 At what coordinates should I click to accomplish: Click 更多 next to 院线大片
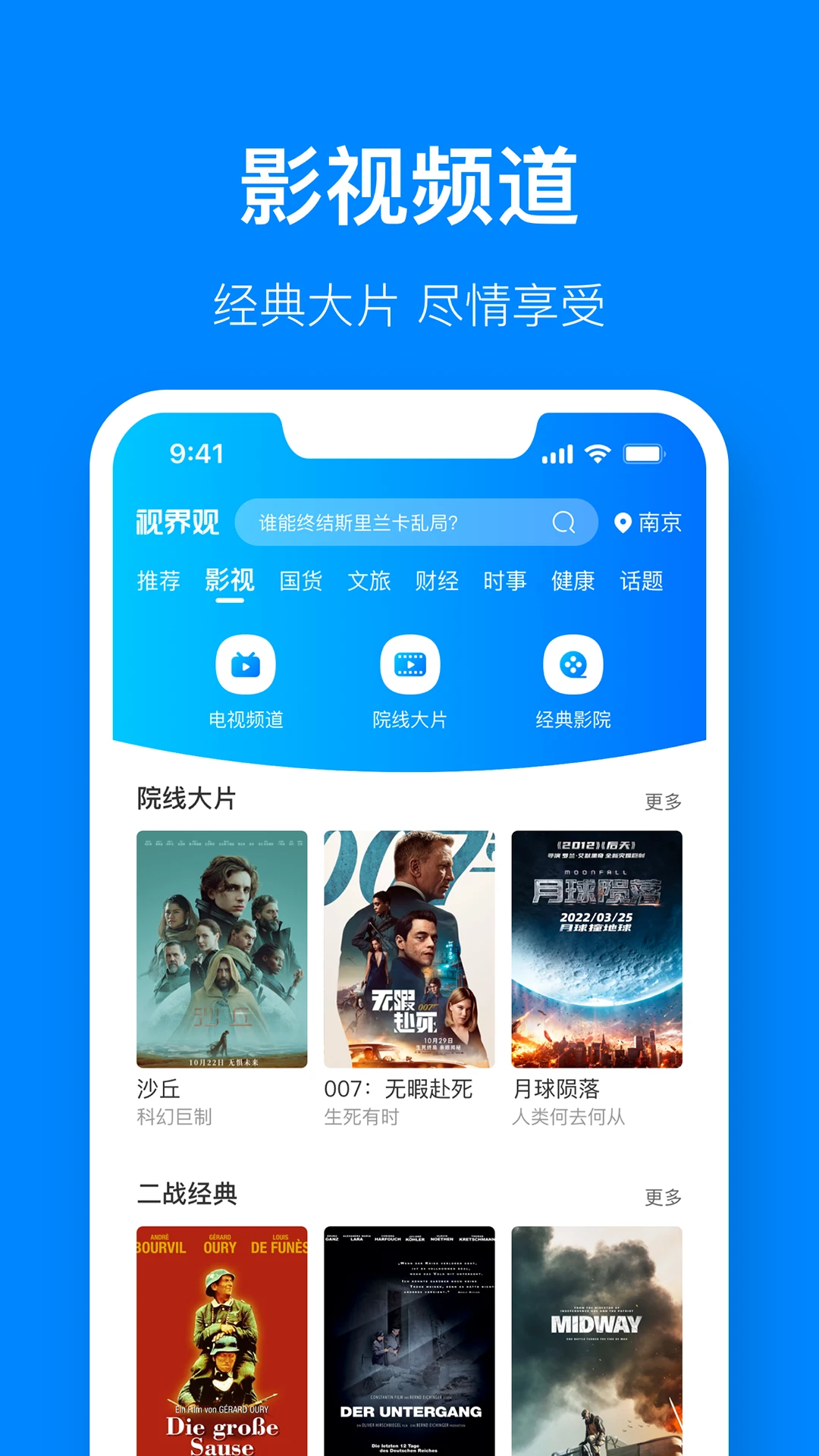point(664,799)
